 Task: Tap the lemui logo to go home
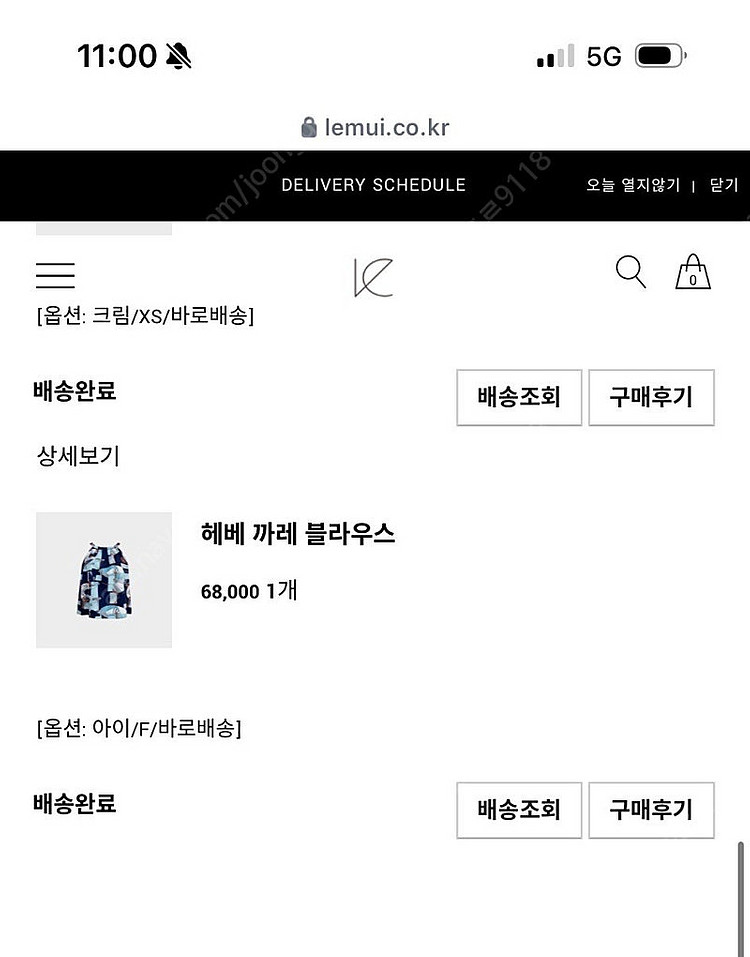click(x=373, y=277)
